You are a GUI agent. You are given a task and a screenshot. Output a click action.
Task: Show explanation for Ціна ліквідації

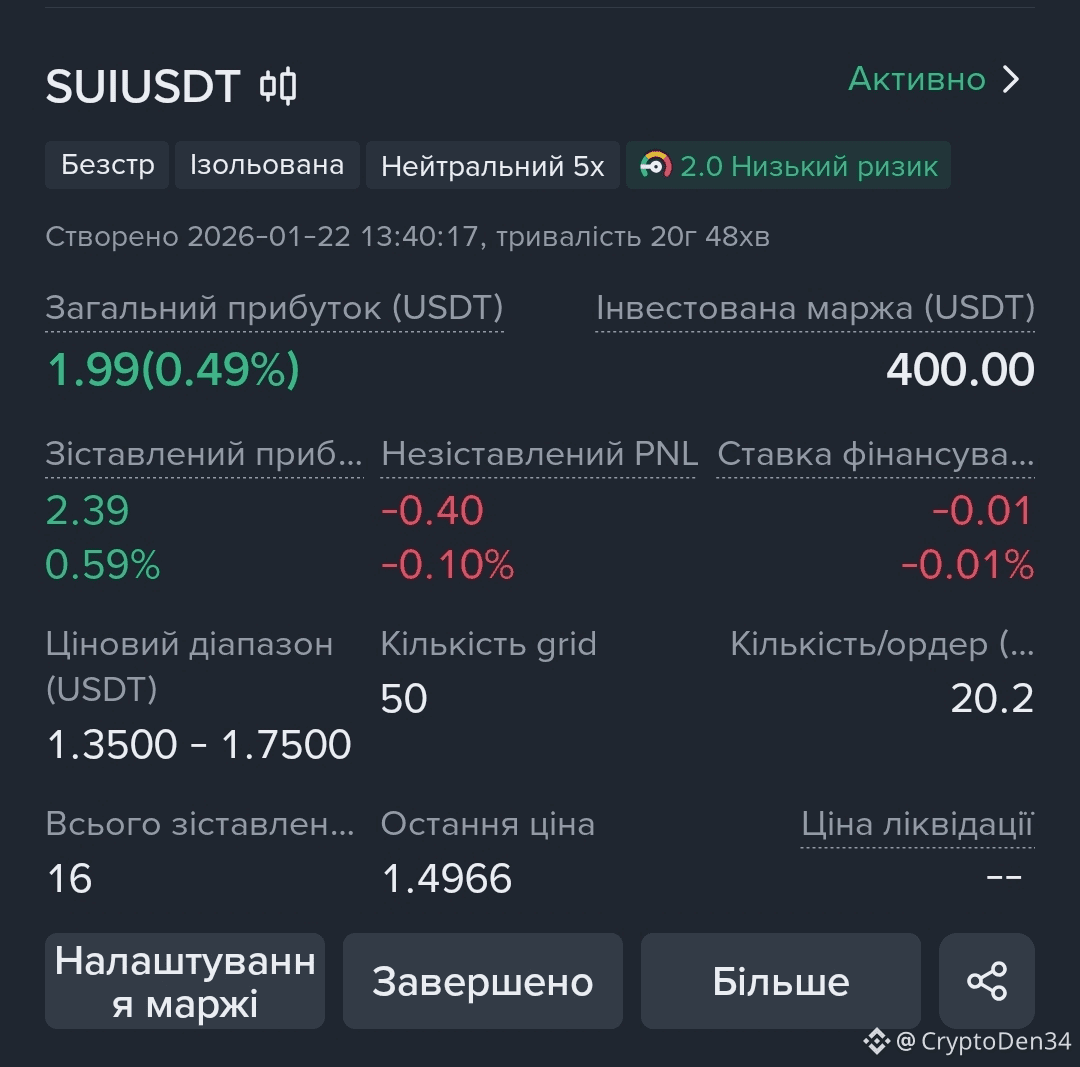pyautogui.click(x=916, y=824)
